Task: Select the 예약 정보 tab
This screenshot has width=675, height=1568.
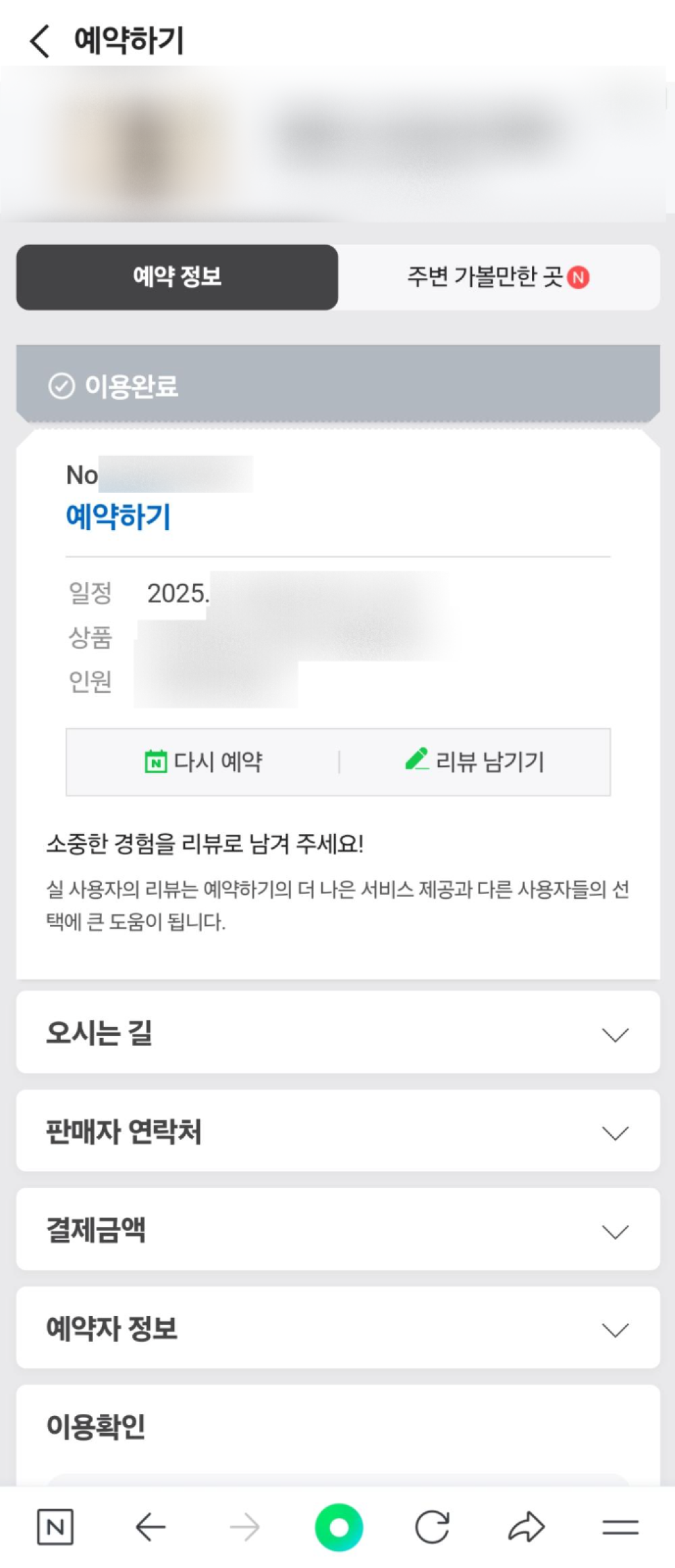Action: [x=177, y=277]
